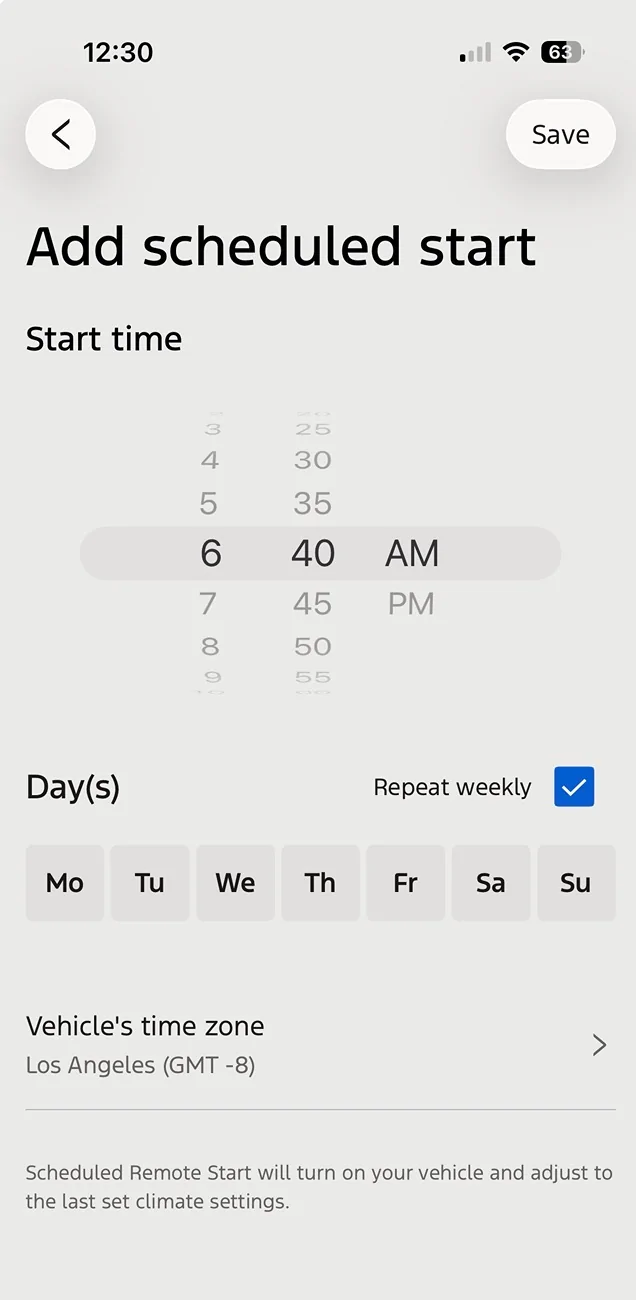Select Fr as a start day

coord(405,882)
